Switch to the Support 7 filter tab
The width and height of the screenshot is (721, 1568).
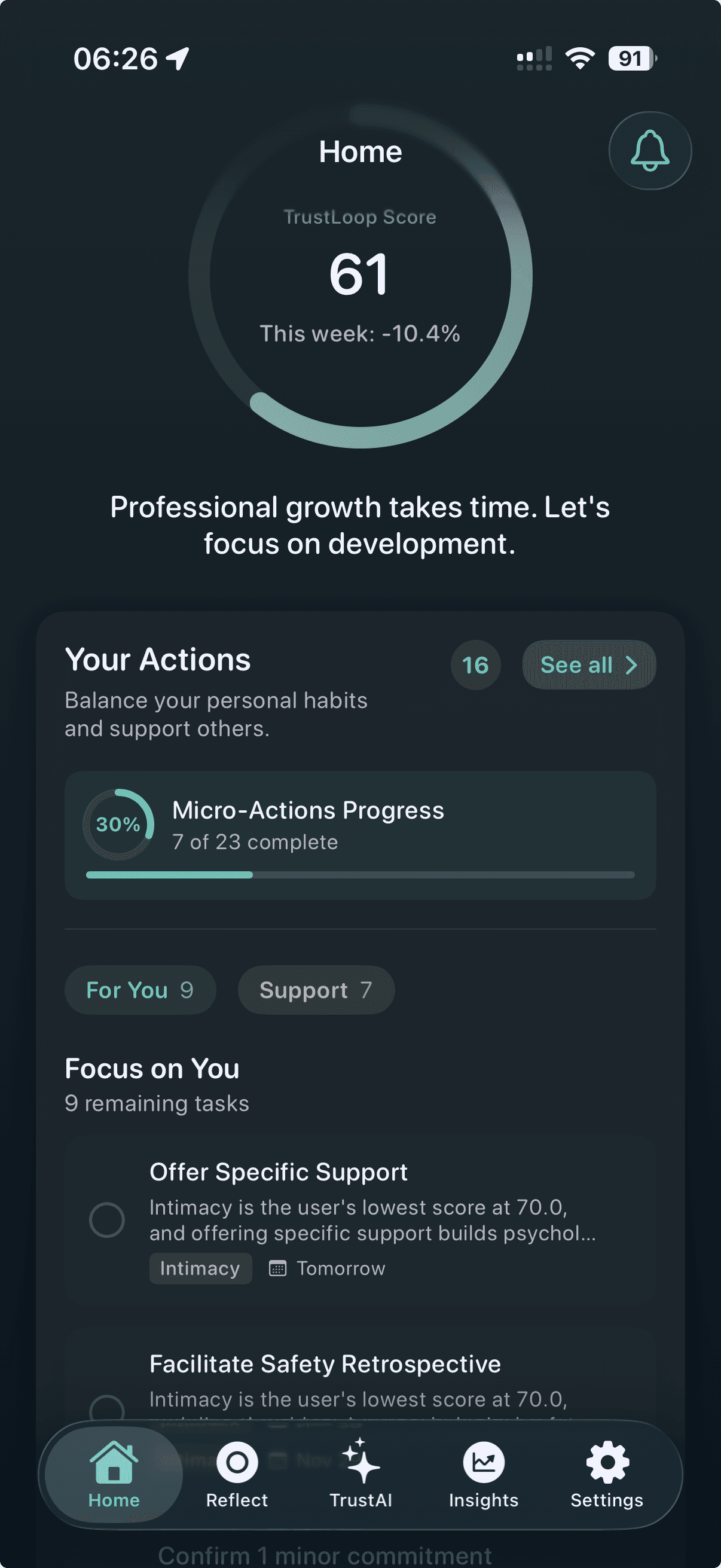[315, 990]
